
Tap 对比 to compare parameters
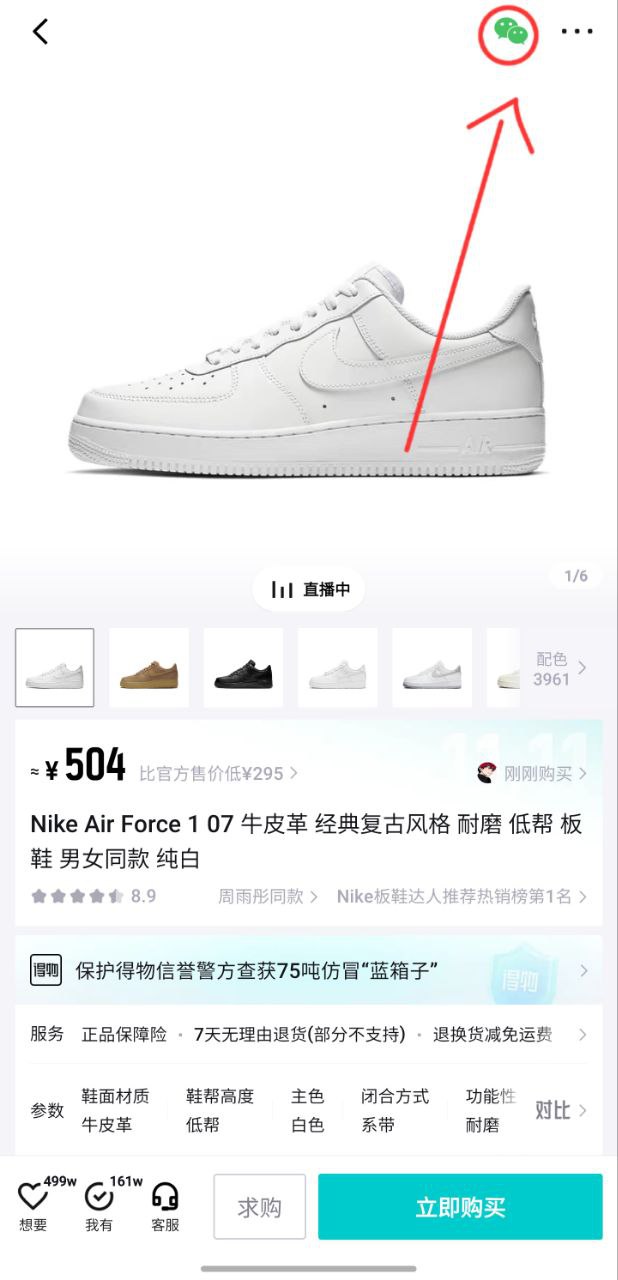click(560, 1110)
